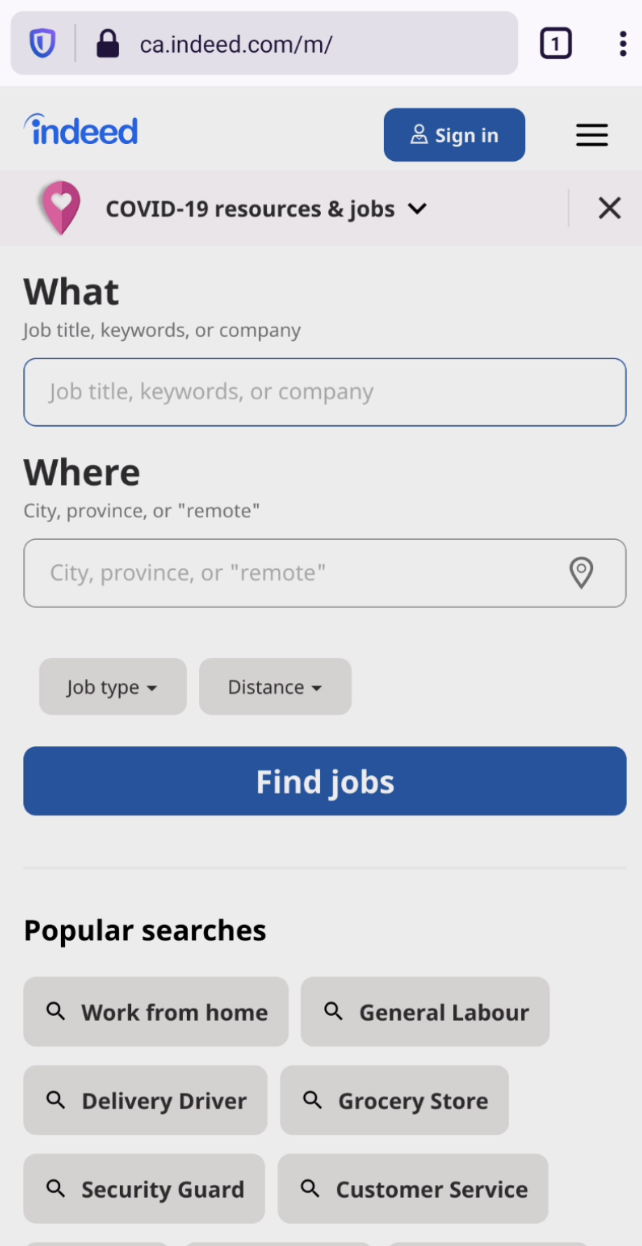Open the browser overflow menu
The width and height of the screenshot is (642, 1246).
click(x=622, y=44)
